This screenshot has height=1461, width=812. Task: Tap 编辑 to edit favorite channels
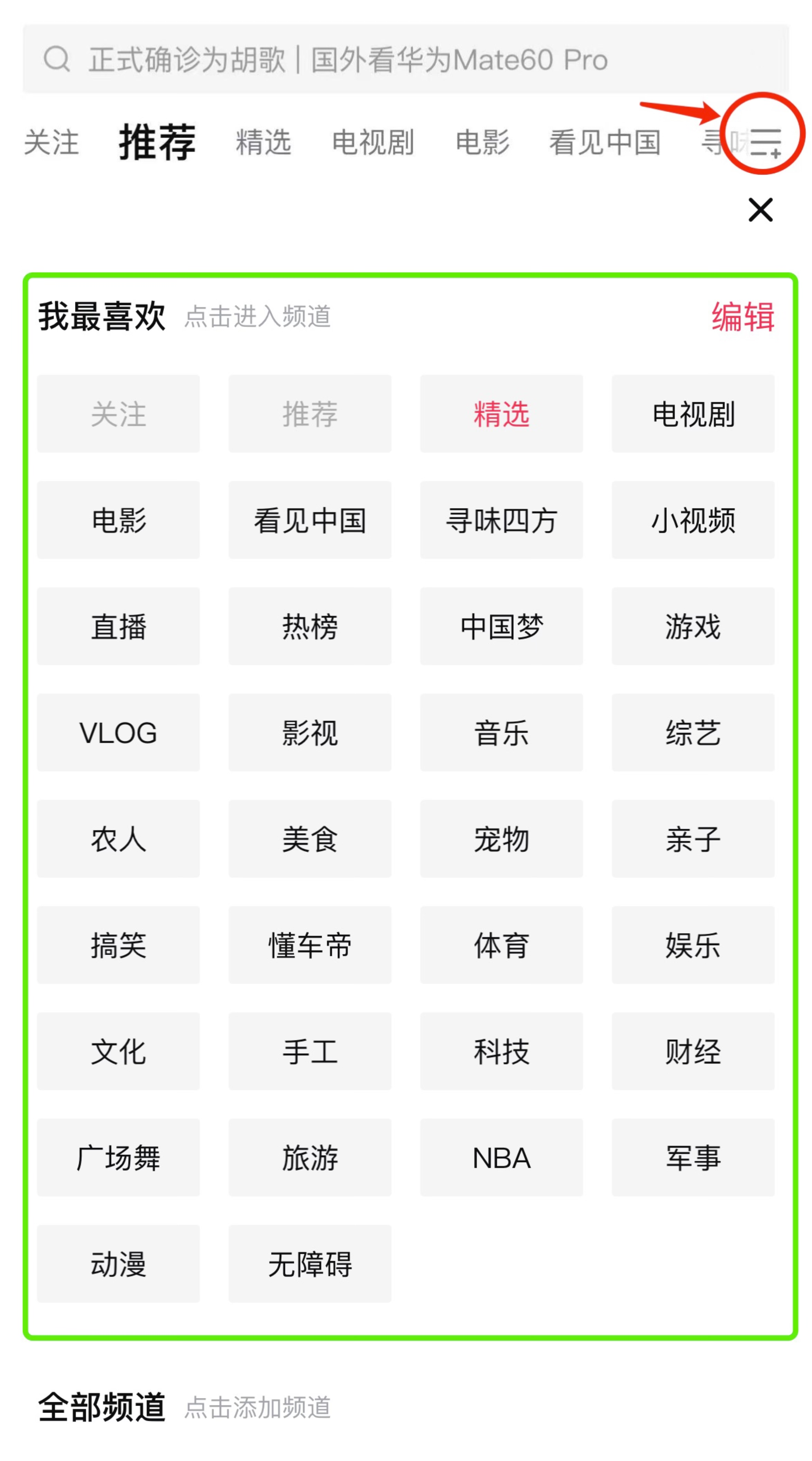coord(742,316)
